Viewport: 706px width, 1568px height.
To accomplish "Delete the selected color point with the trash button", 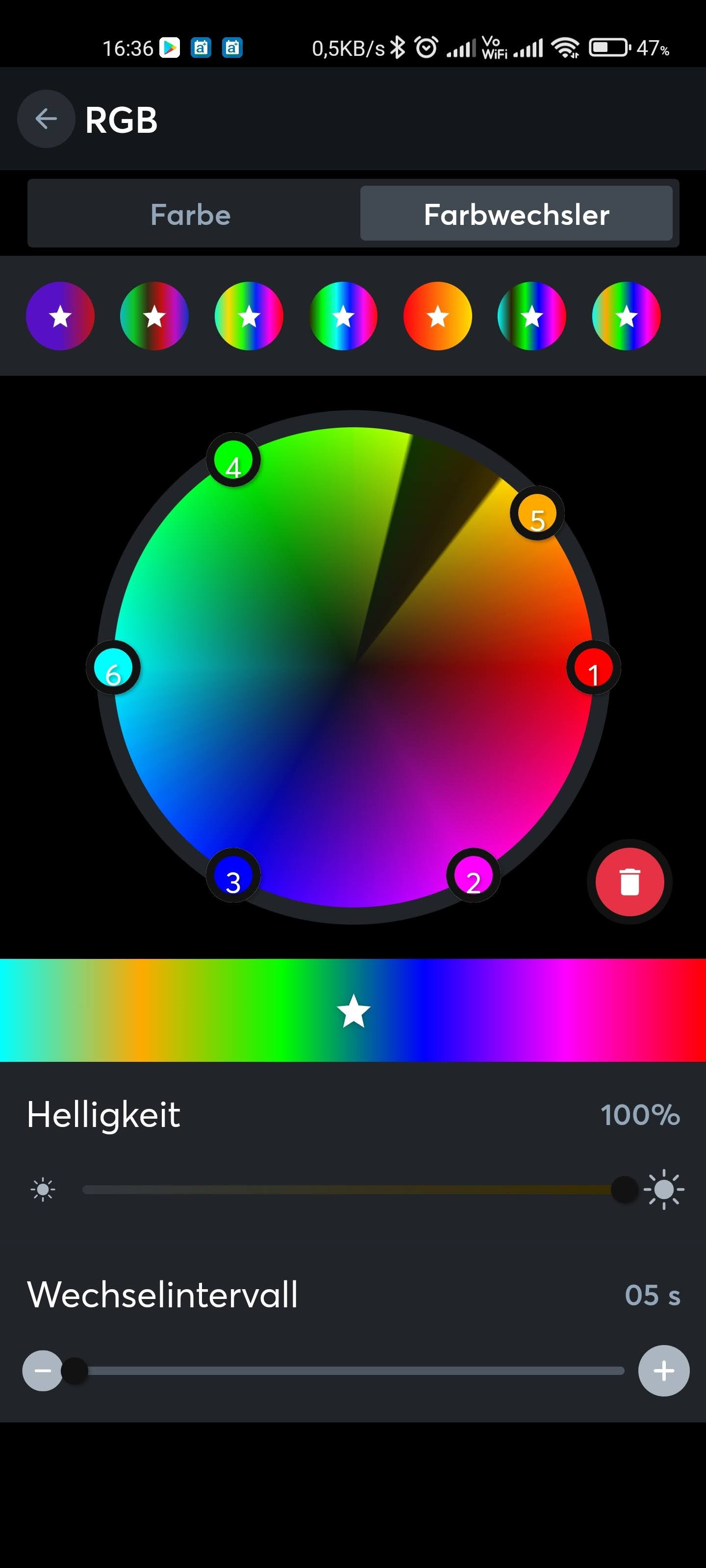I will point(629,882).
